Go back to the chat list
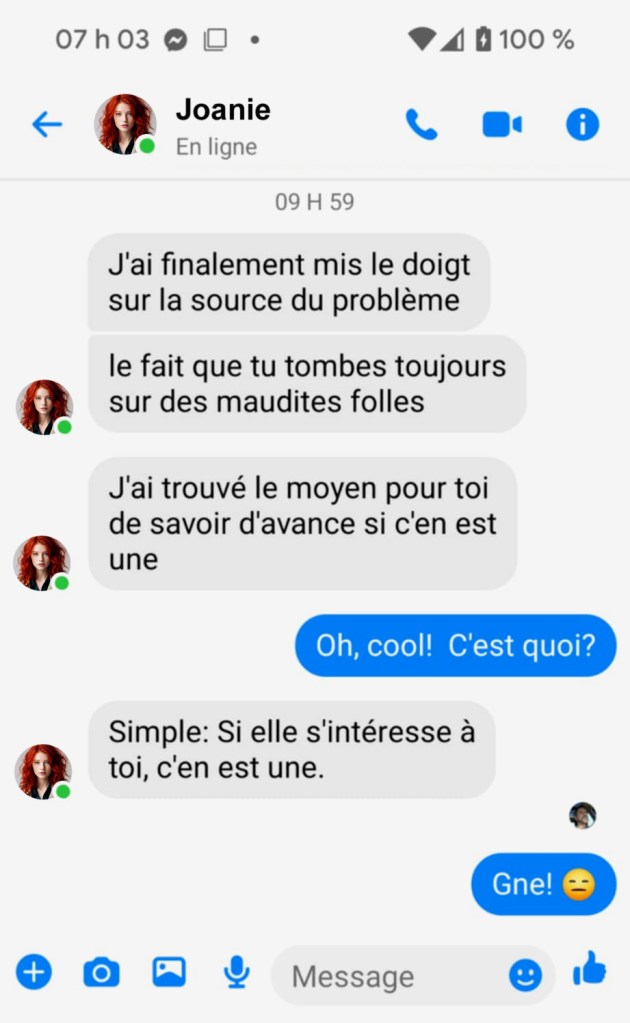Viewport: 630px width, 1023px height. 47,125
